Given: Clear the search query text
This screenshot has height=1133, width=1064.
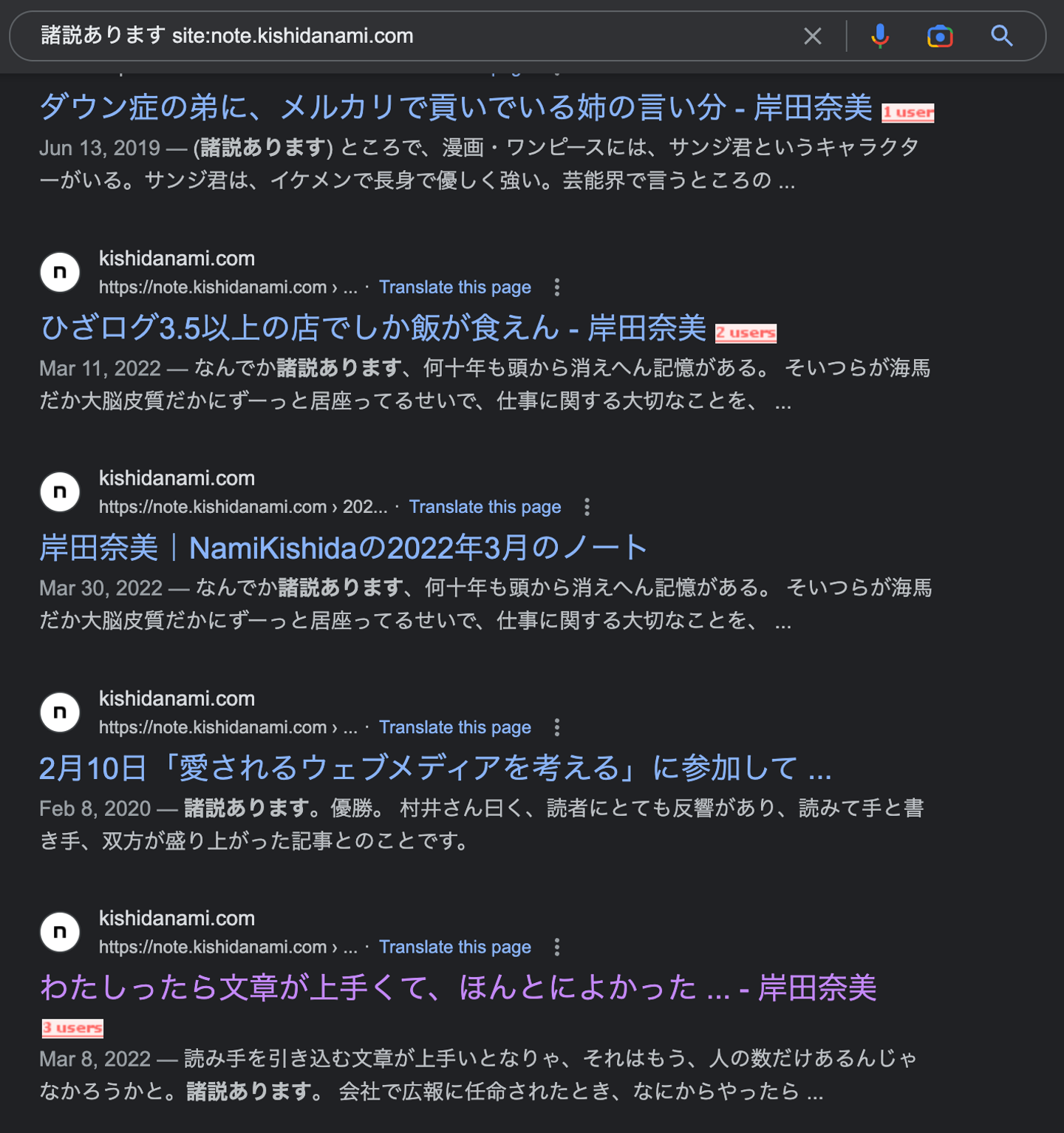Looking at the screenshot, I should [812, 36].
